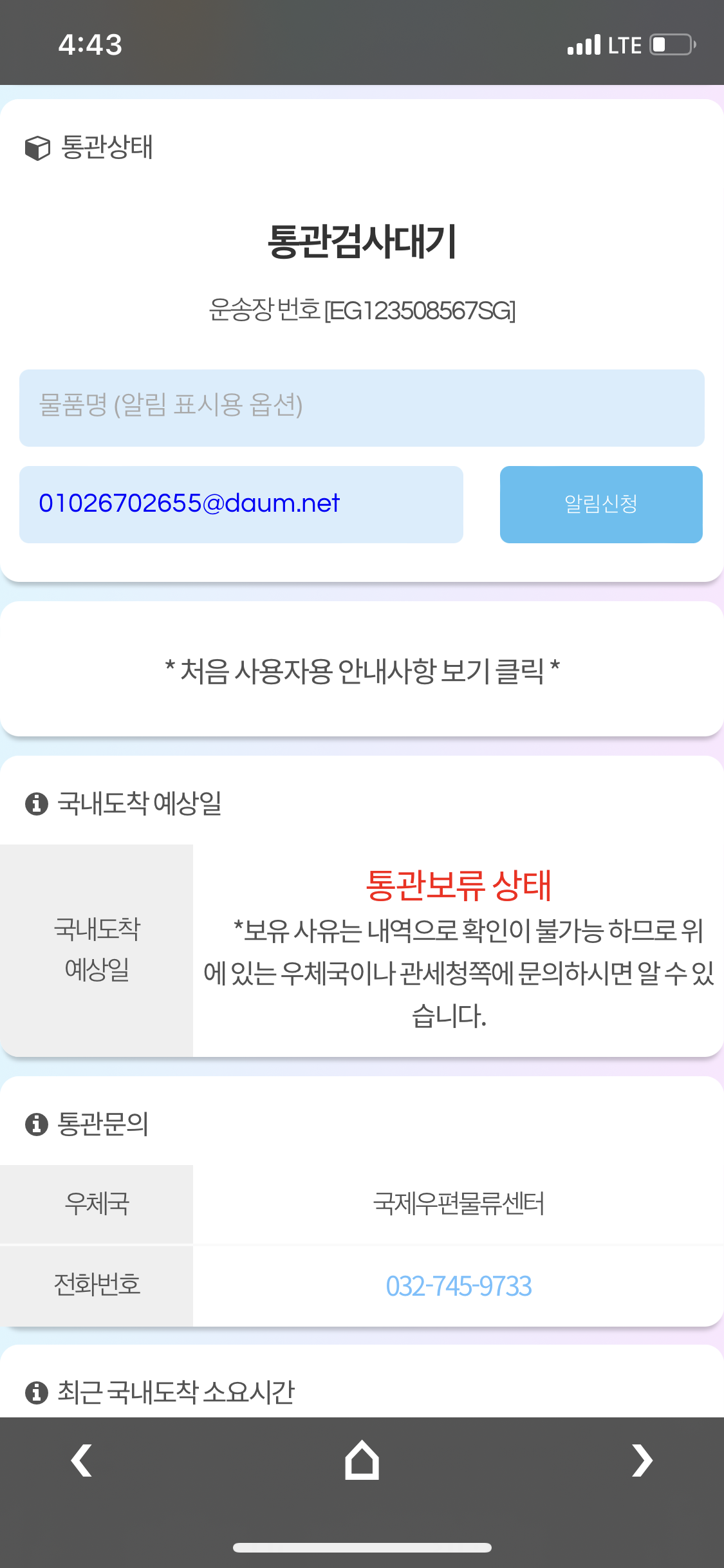Screen dimensions: 724x1568
Task: Return to the home page icon
Action: click(362, 1460)
